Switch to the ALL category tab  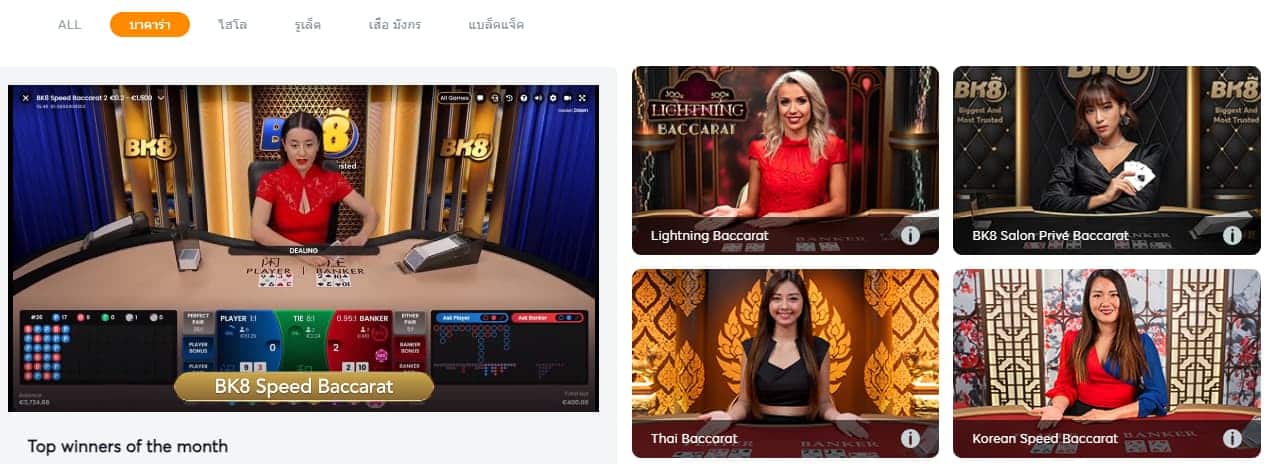[70, 24]
